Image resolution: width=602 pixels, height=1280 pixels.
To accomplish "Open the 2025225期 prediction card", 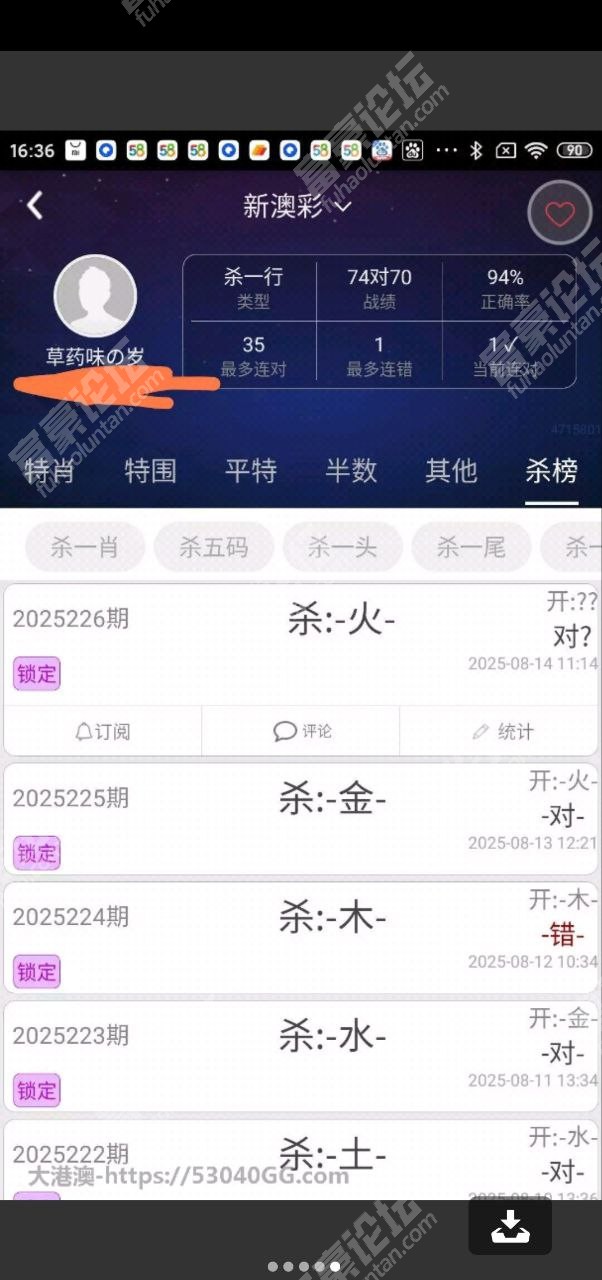I will [301, 820].
